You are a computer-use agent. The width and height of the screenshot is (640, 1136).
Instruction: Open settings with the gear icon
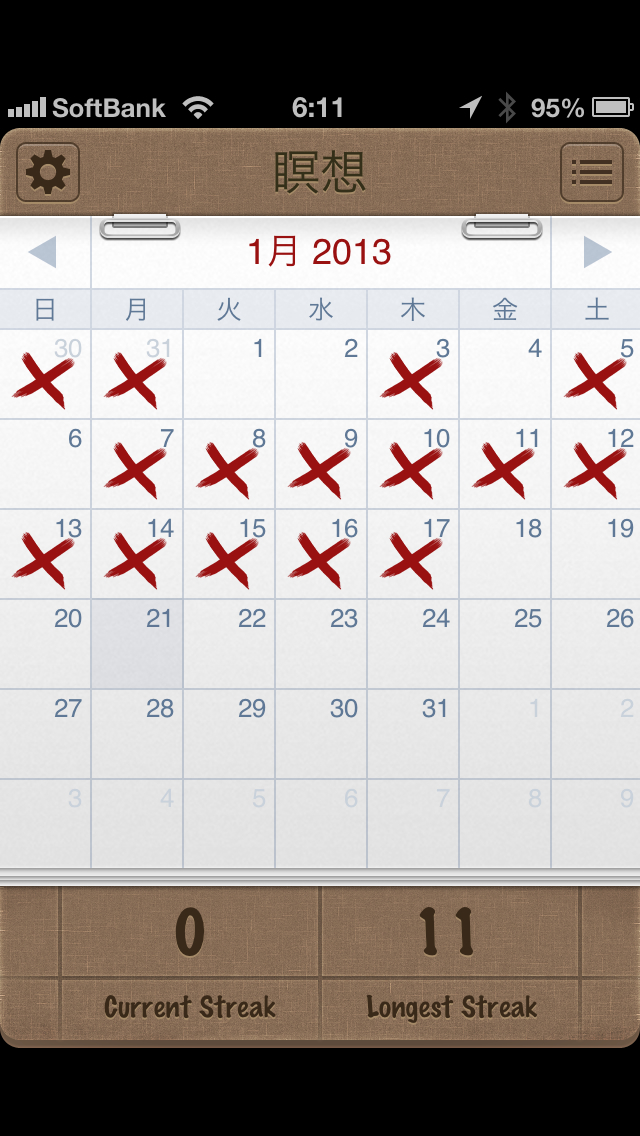(x=48, y=173)
